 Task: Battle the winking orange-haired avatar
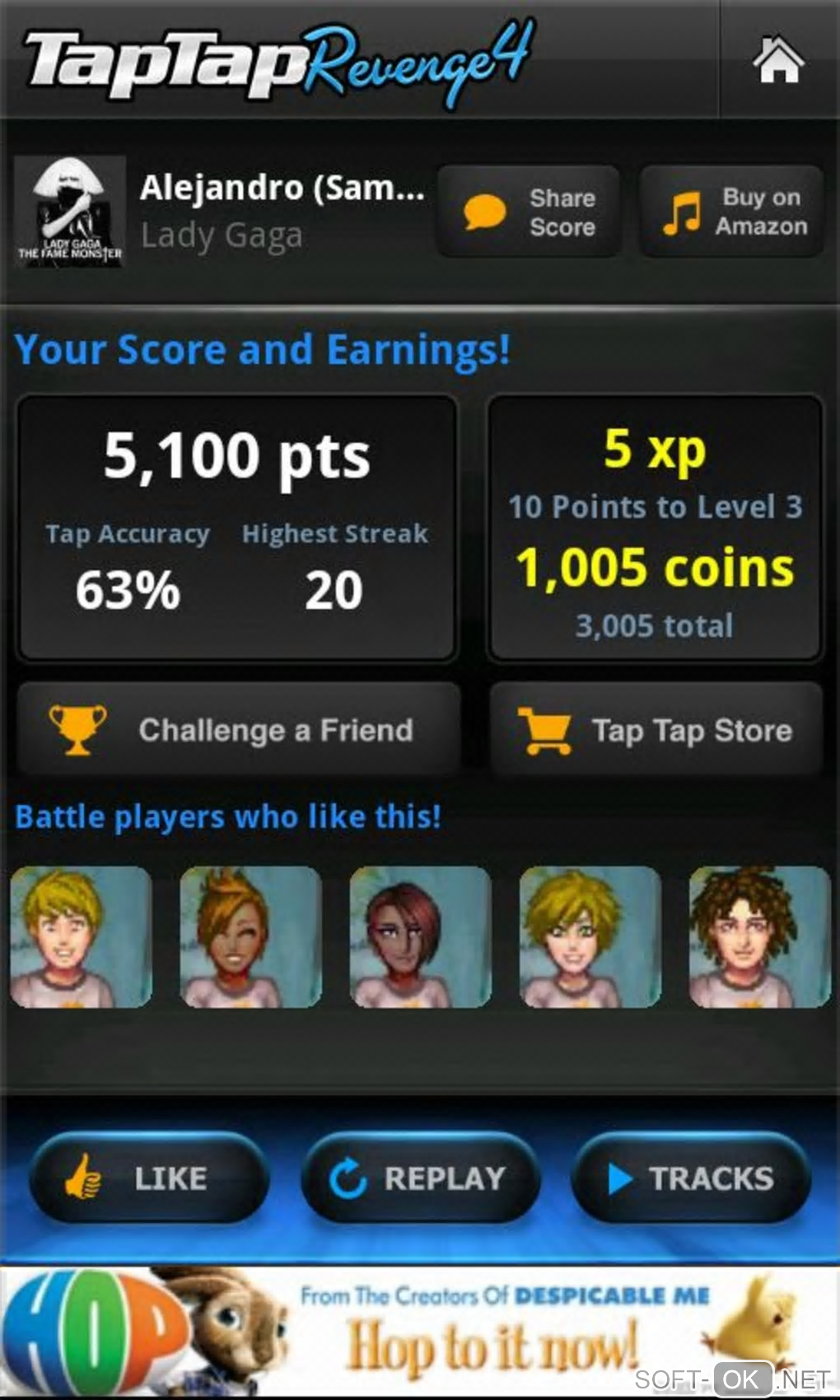[250, 936]
